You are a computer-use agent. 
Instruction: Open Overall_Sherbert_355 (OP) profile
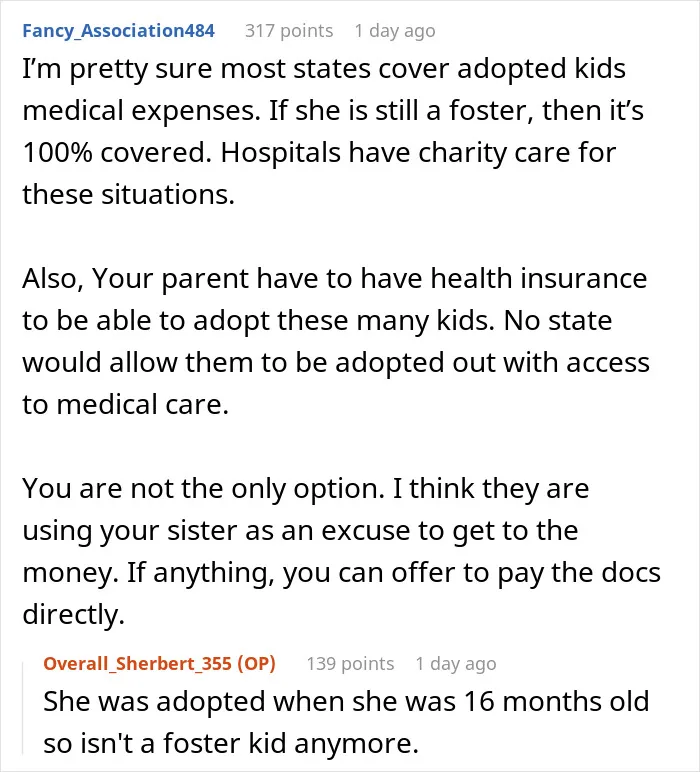[x=159, y=664]
